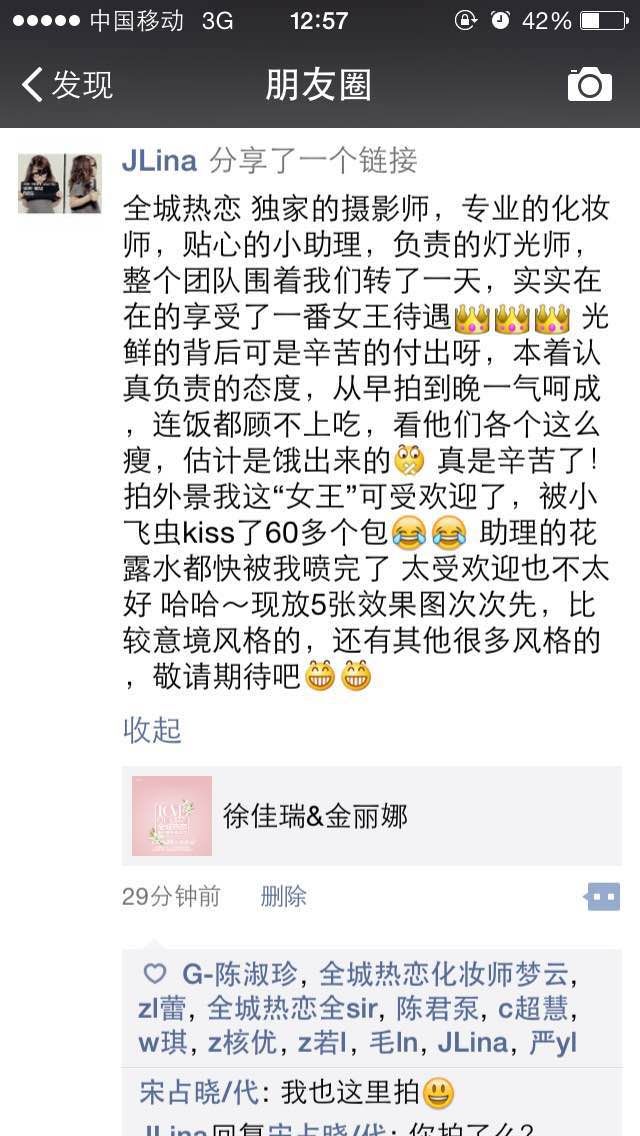The image size is (640, 1136).
Task: View zl蕾's profile from likes
Action: (161, 1008)
